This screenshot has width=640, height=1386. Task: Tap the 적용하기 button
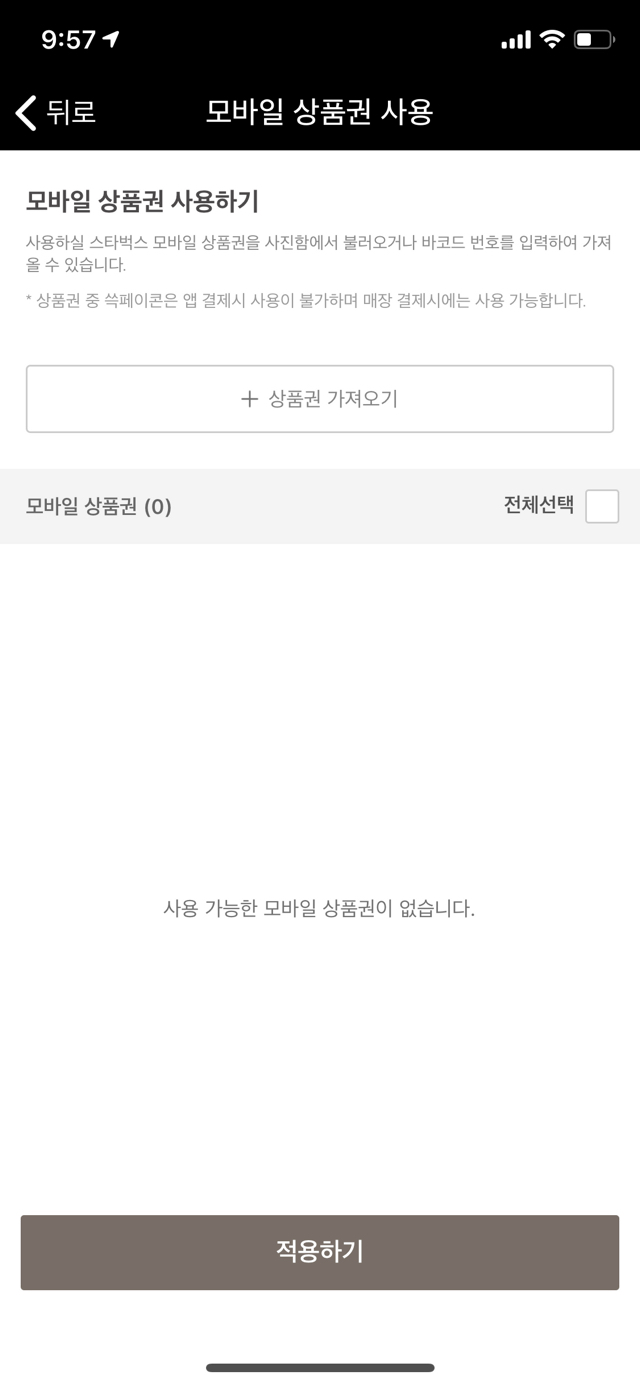320,1252
